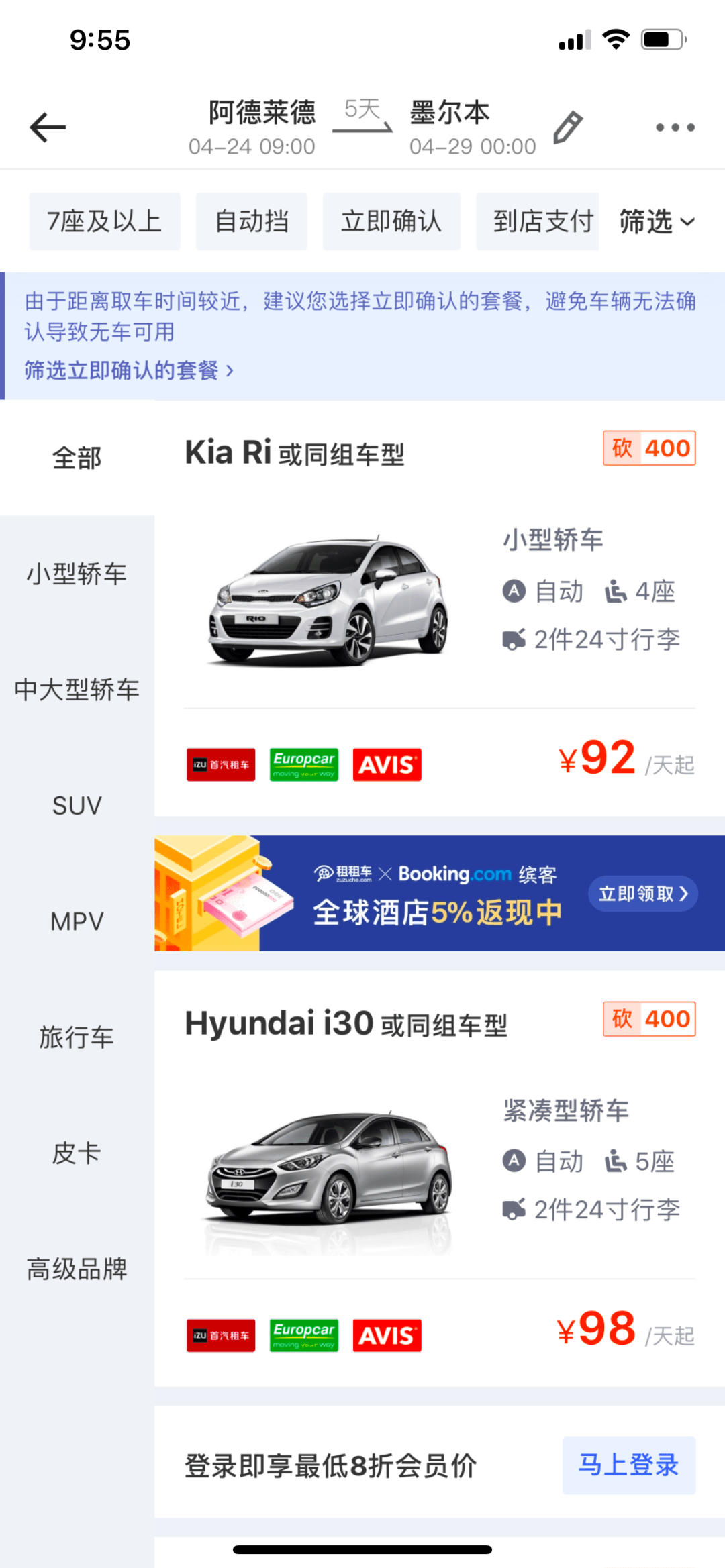This screenshot has width=725, height=1568.
Task: Switch to 旅行车 category
Action: [x=77, y=1037]
